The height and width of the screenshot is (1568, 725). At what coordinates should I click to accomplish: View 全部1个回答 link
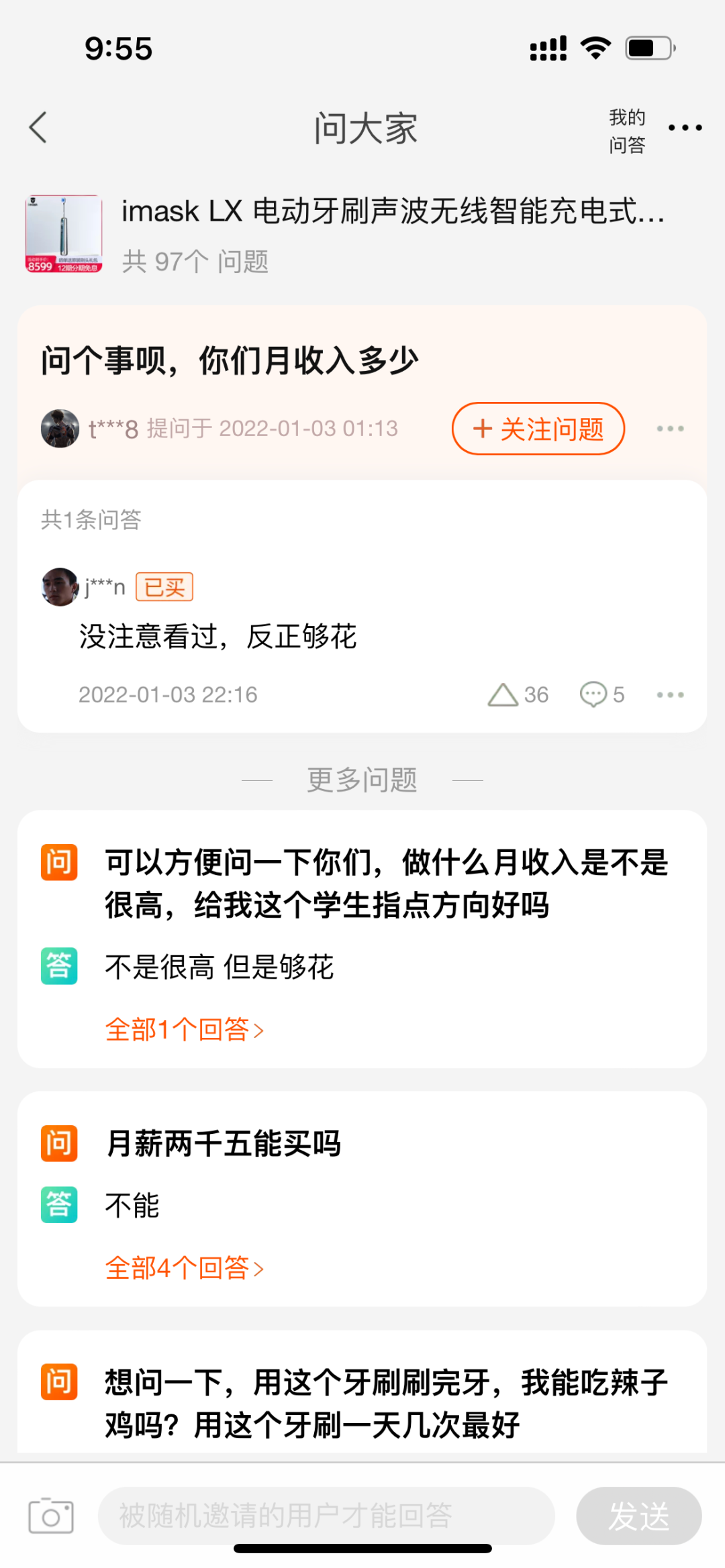coord(185,1029)
